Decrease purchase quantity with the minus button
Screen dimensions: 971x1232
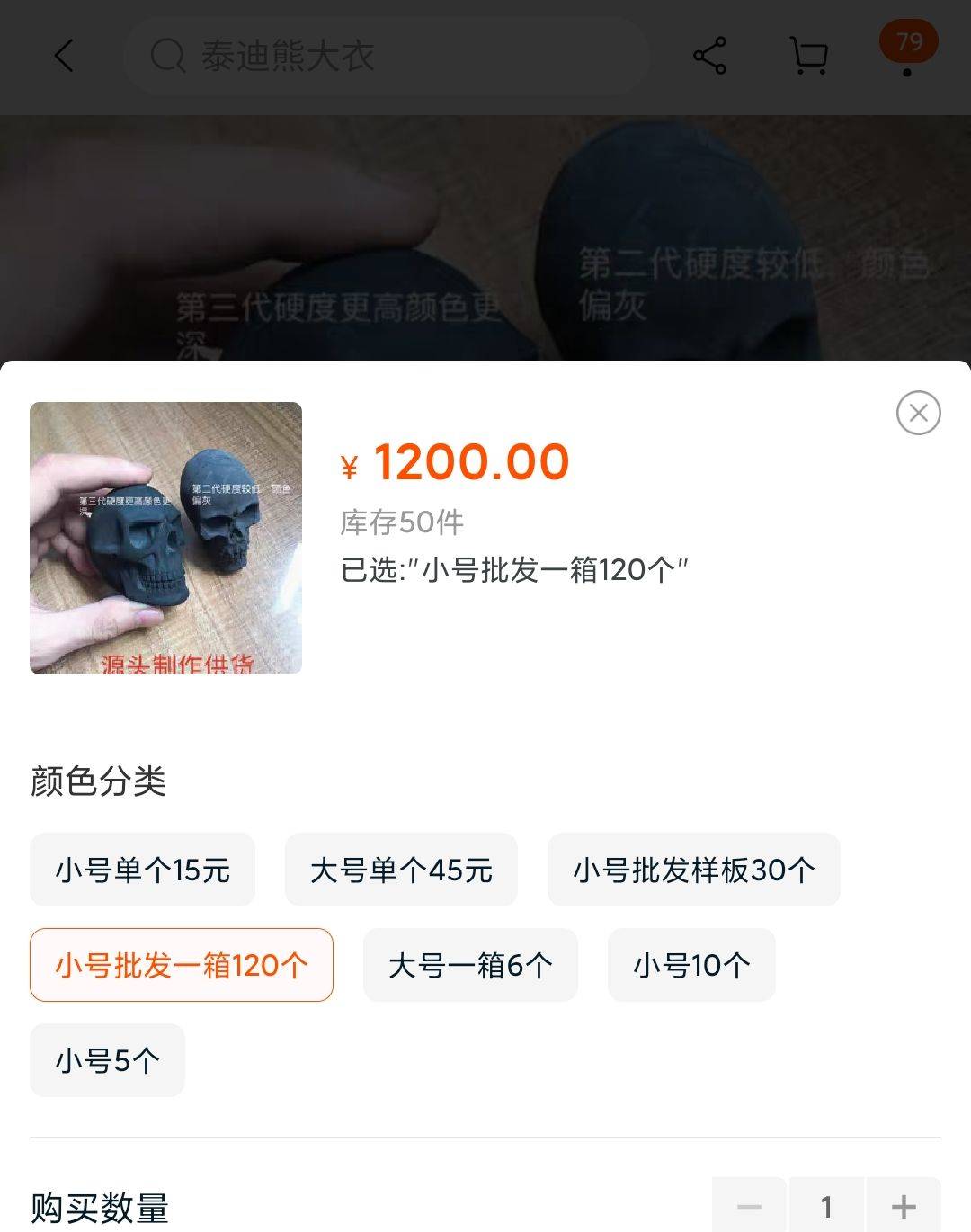point(749,1206)
